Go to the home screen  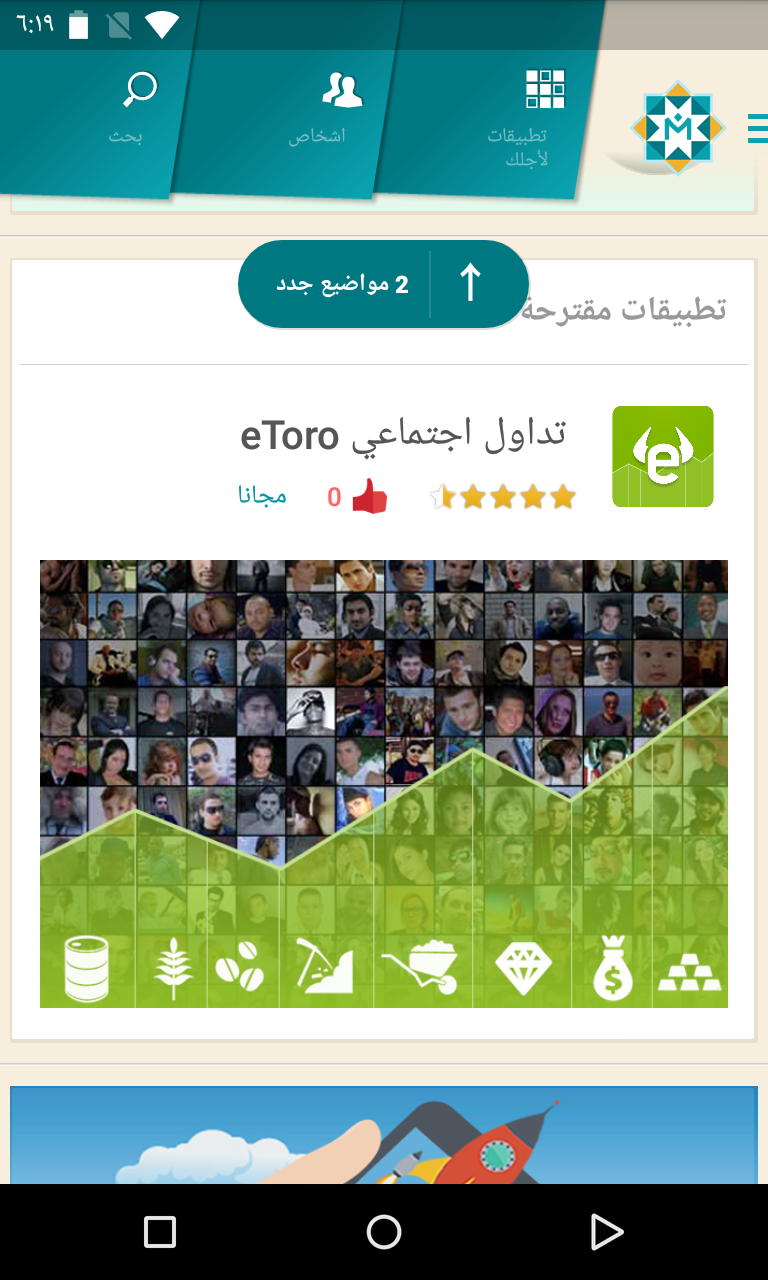pyautogui.click(x=384, y=1232)
